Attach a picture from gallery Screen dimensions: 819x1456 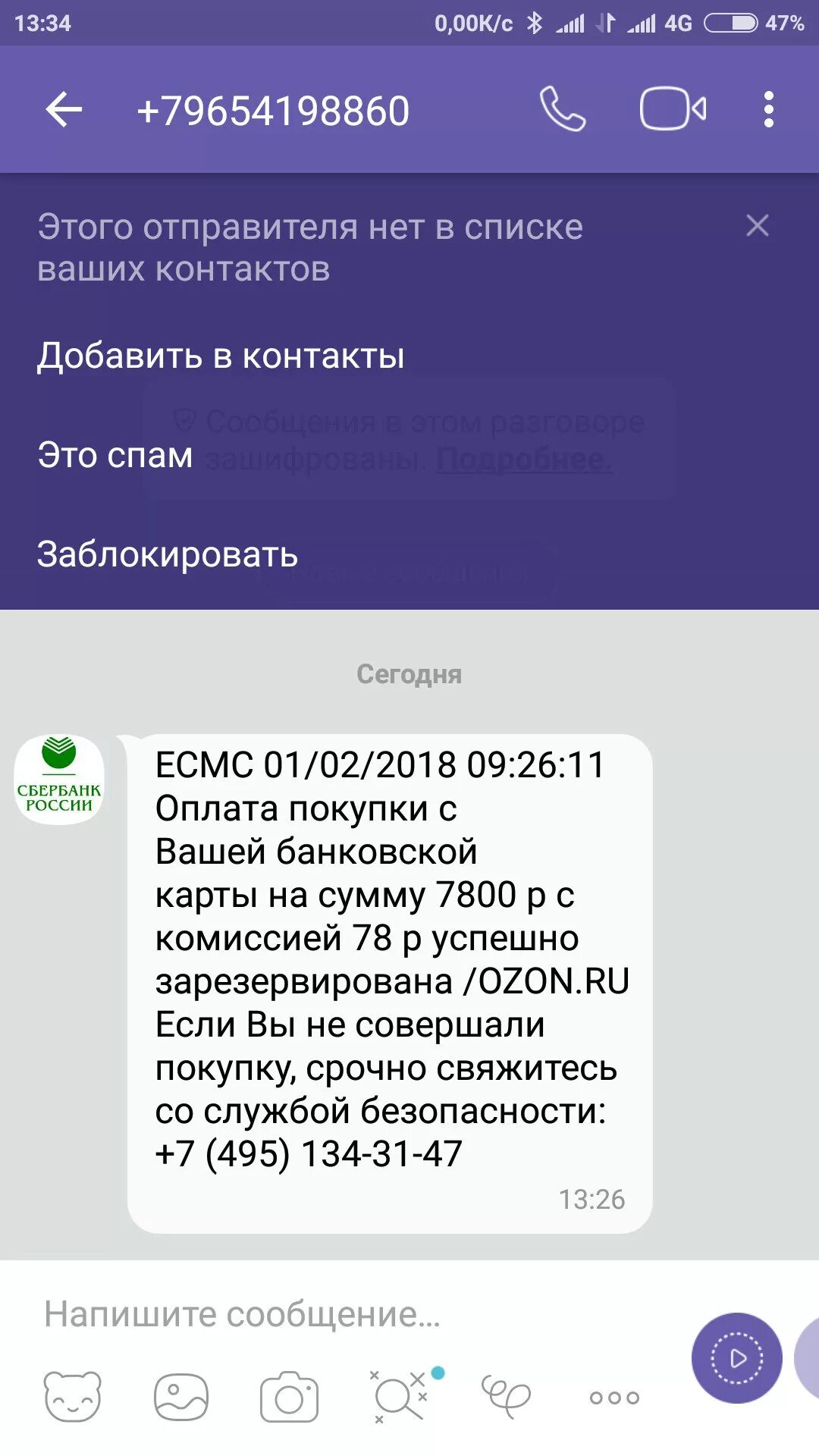pyautogui.click(x=180, y=1396)
